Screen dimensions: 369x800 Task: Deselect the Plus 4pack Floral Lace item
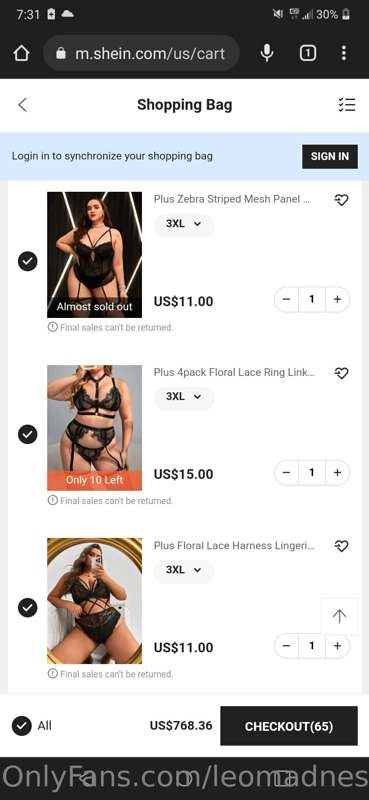[x=28, y=434]
